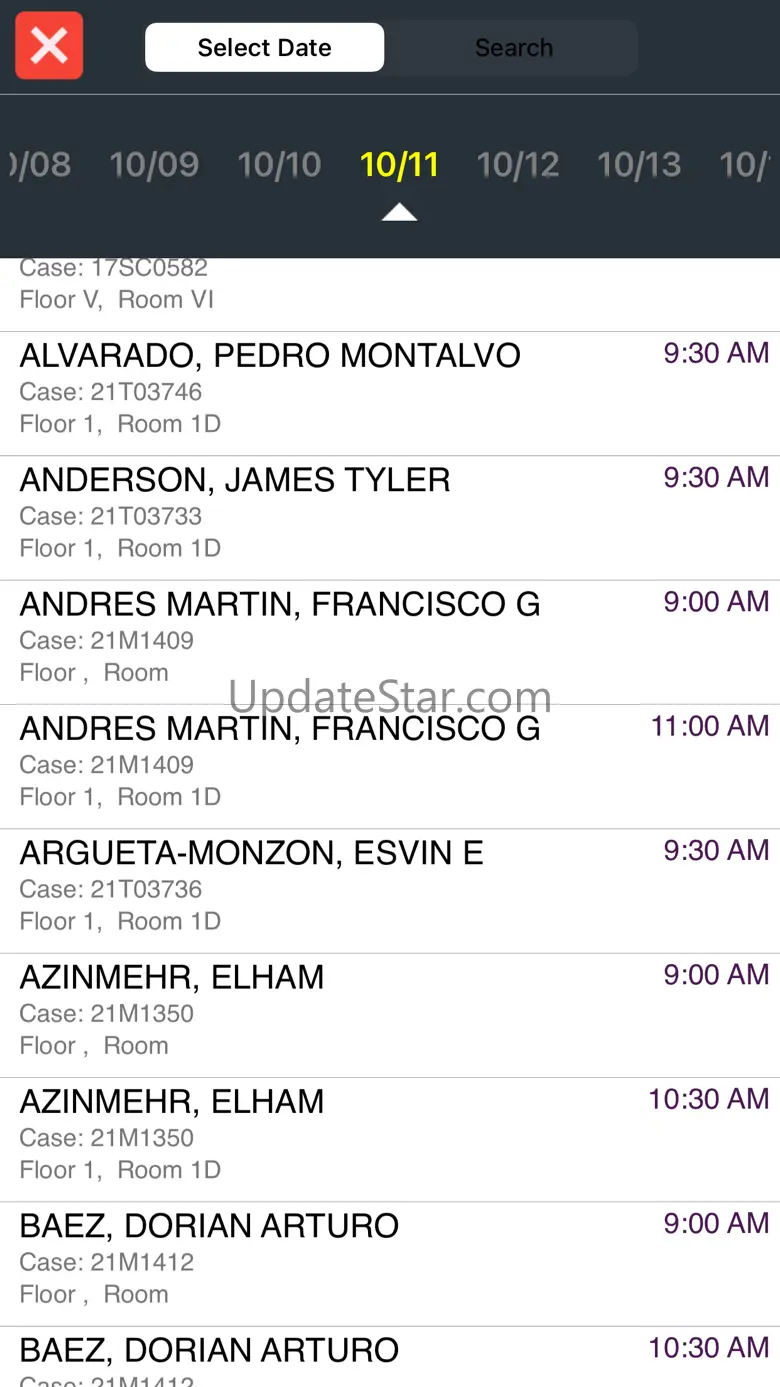The image size is (780, 1387).
Task: Select the Select Date segment
Action: (265, 48)
